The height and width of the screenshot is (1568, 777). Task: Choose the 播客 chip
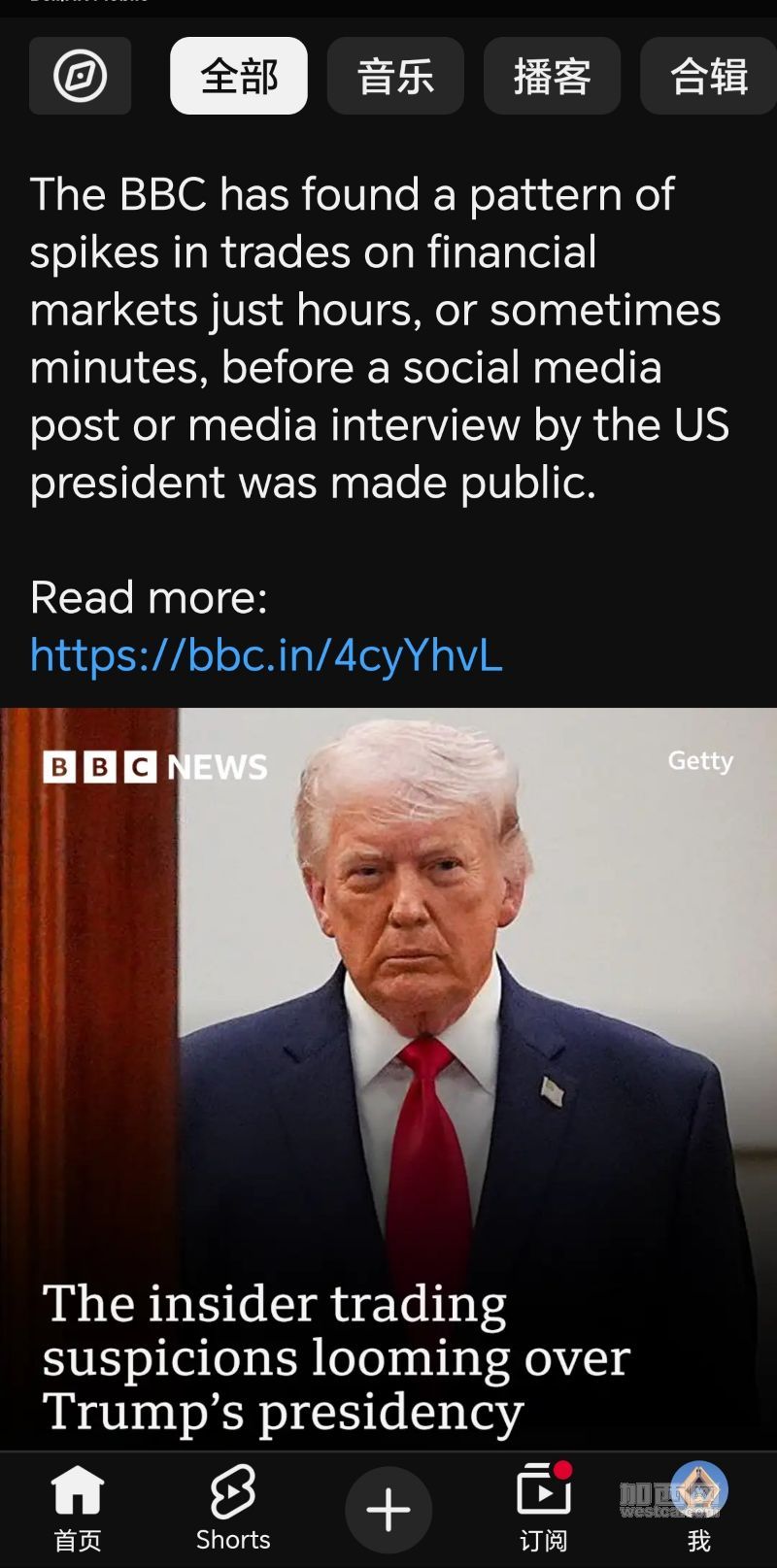click(x=552, y=76)
